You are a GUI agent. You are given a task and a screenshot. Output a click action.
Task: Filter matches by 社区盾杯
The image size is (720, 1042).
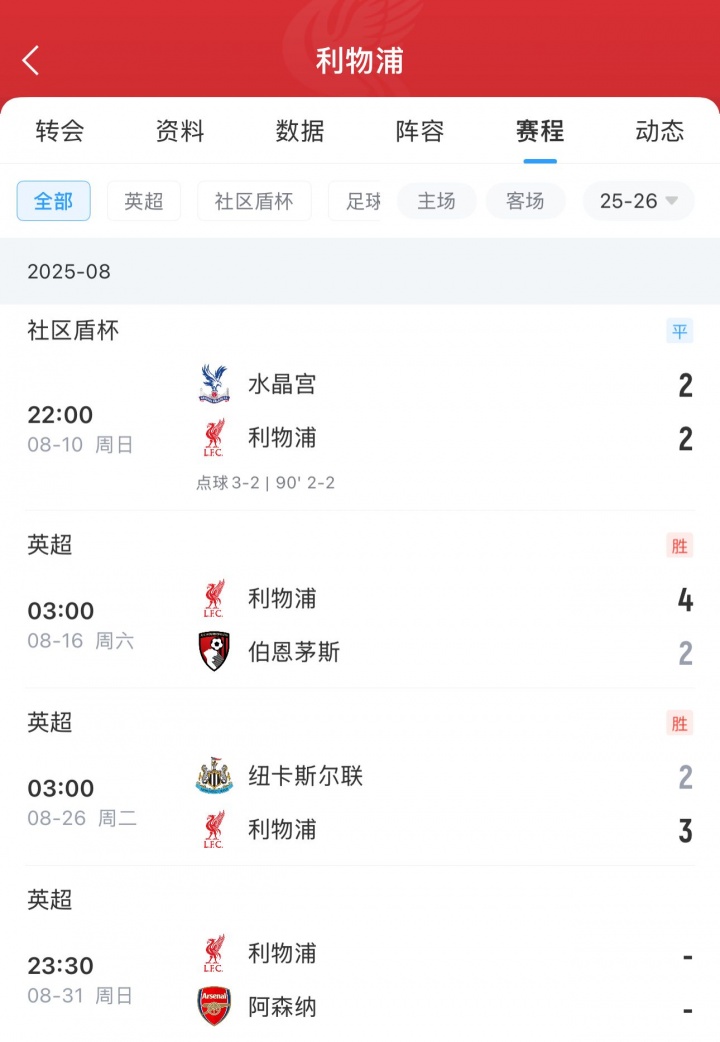pyautogui.click(x=254, y=201)
